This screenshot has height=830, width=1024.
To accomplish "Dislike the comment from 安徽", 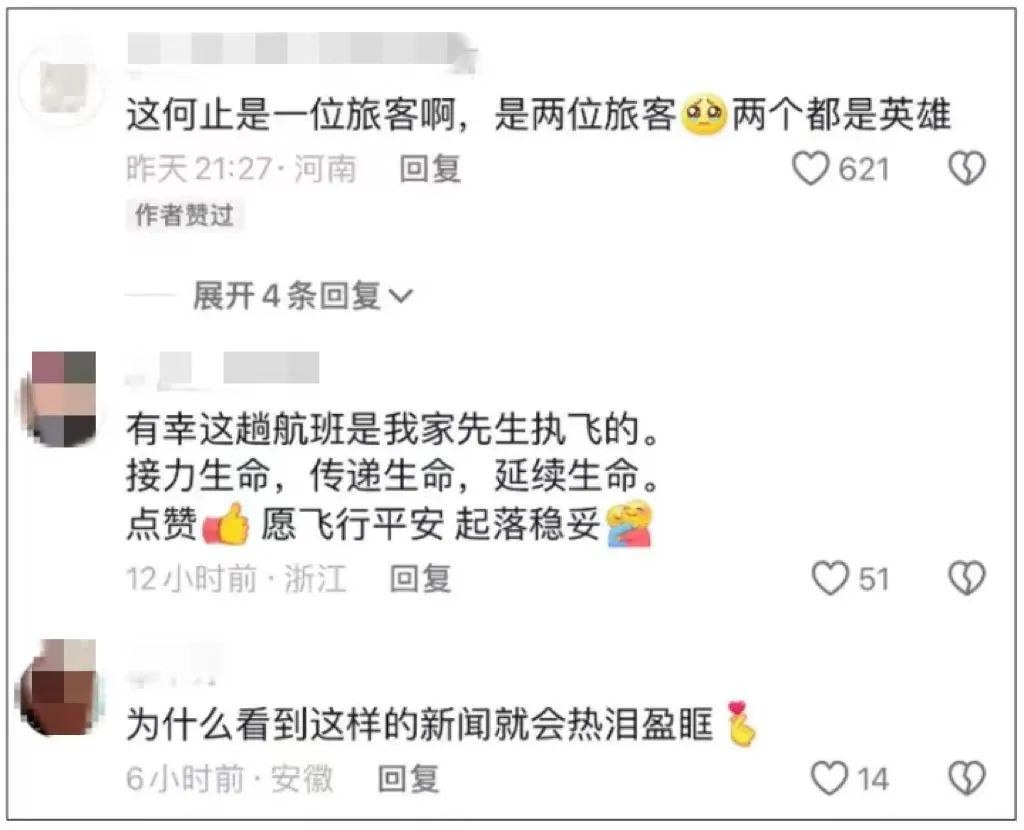I will tap(966, 777).
